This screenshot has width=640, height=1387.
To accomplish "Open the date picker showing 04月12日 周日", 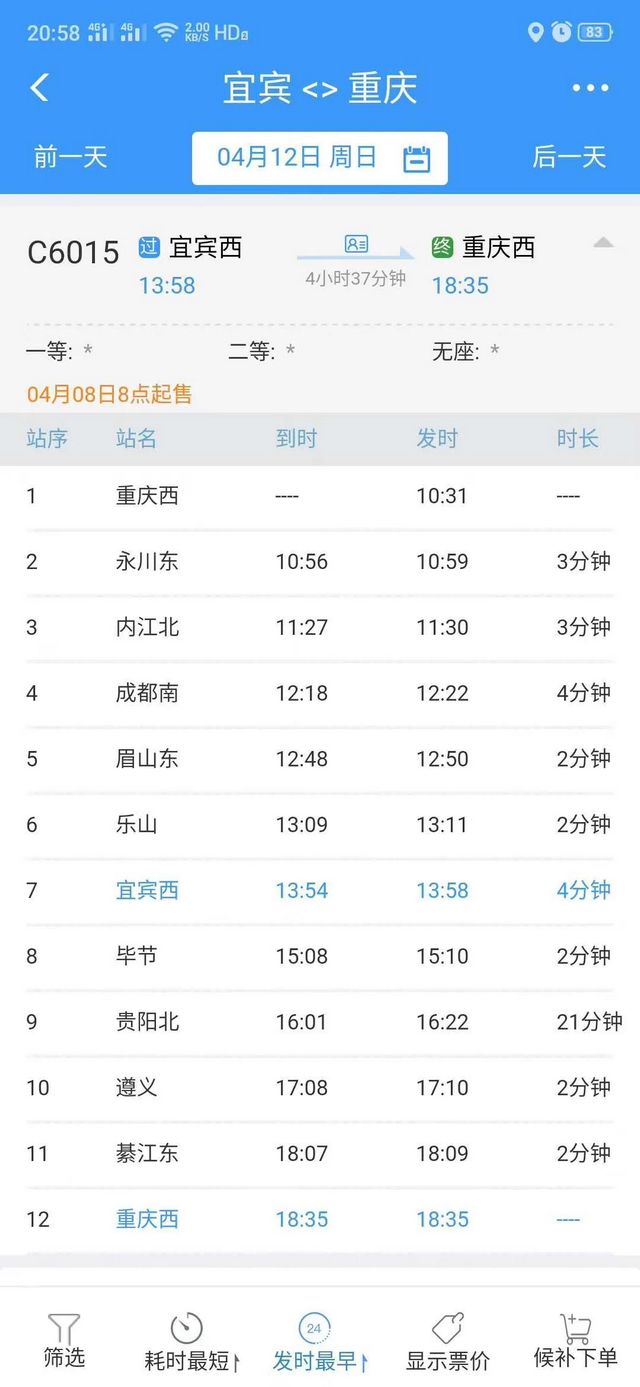I will [320, 158].
